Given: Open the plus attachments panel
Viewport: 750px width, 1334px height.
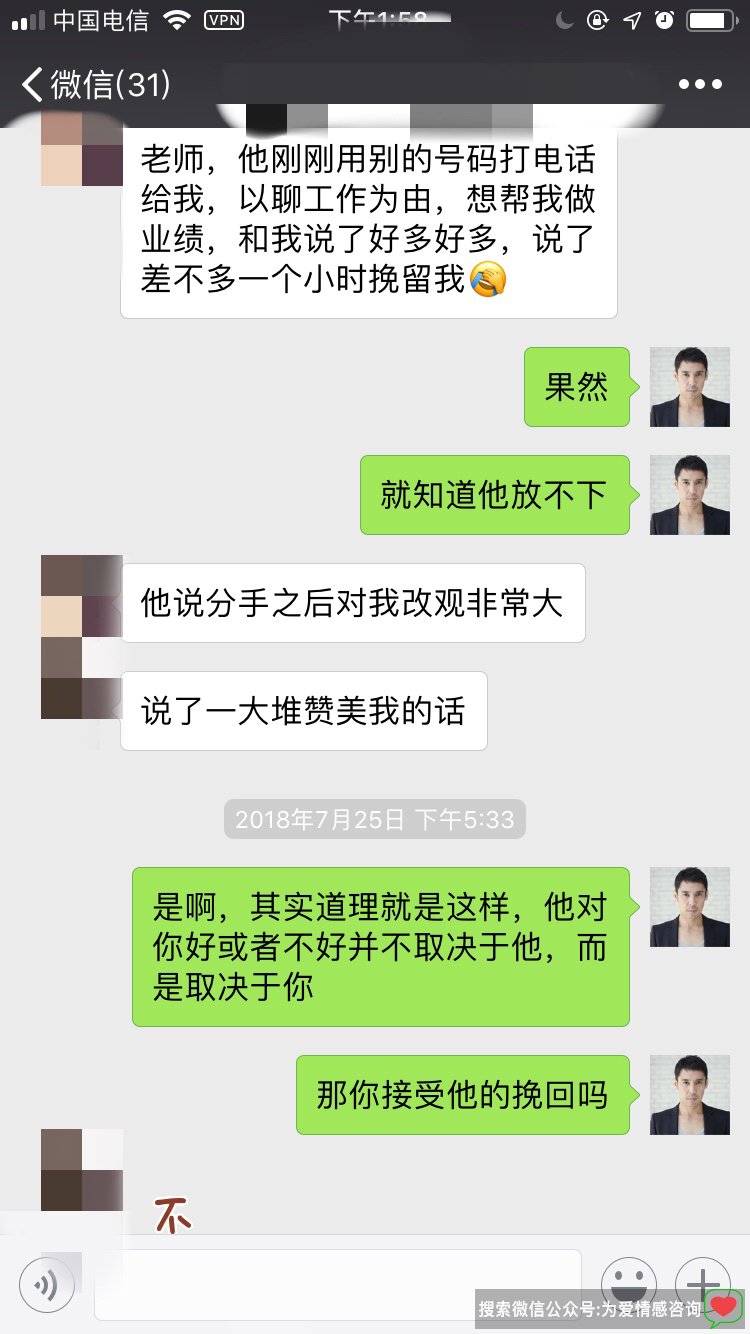Looking at the screenshot, I should pos(702,1282).
